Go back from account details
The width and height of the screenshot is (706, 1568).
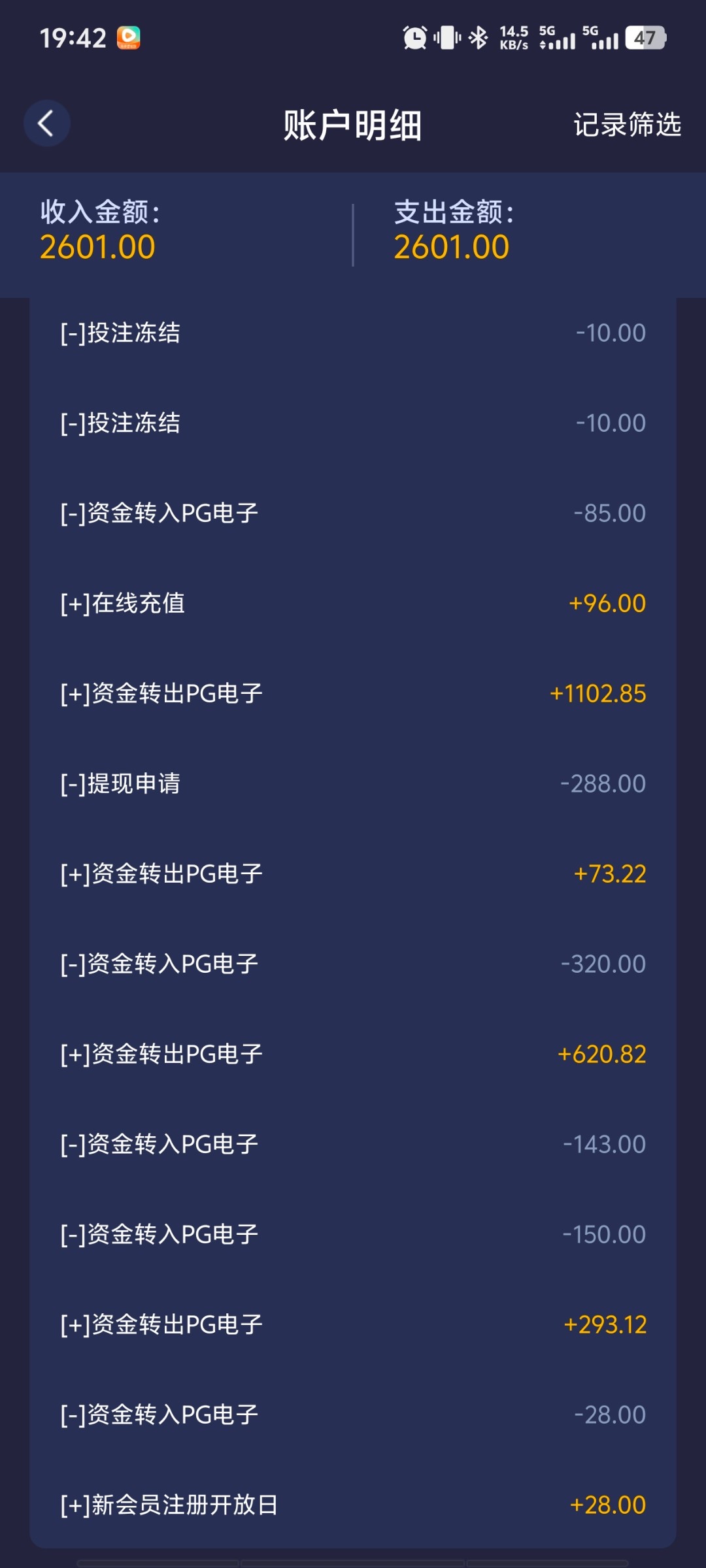click(46, 123)
